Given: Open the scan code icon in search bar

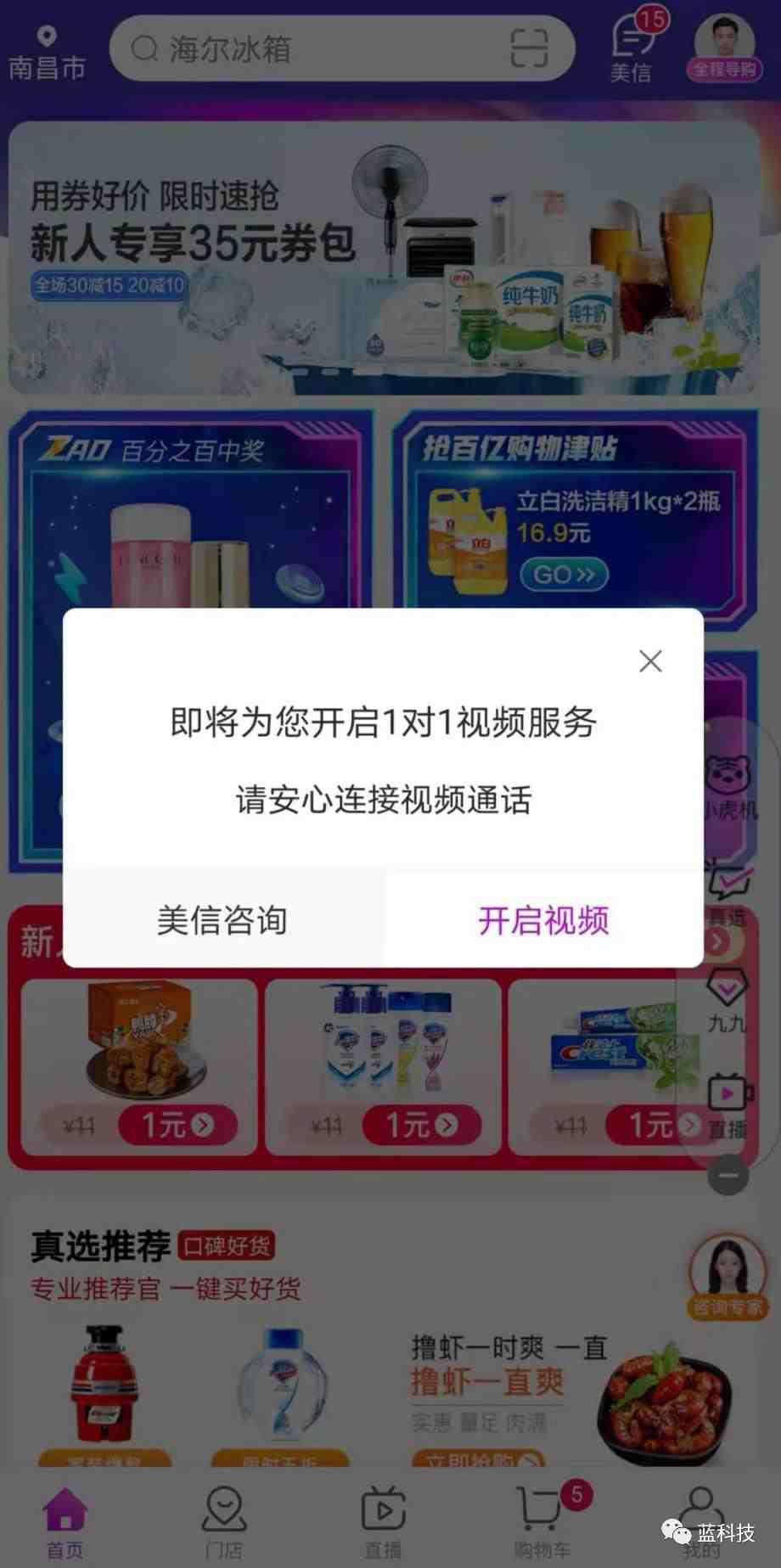Looking at the screenshot, I should point(529,48).
